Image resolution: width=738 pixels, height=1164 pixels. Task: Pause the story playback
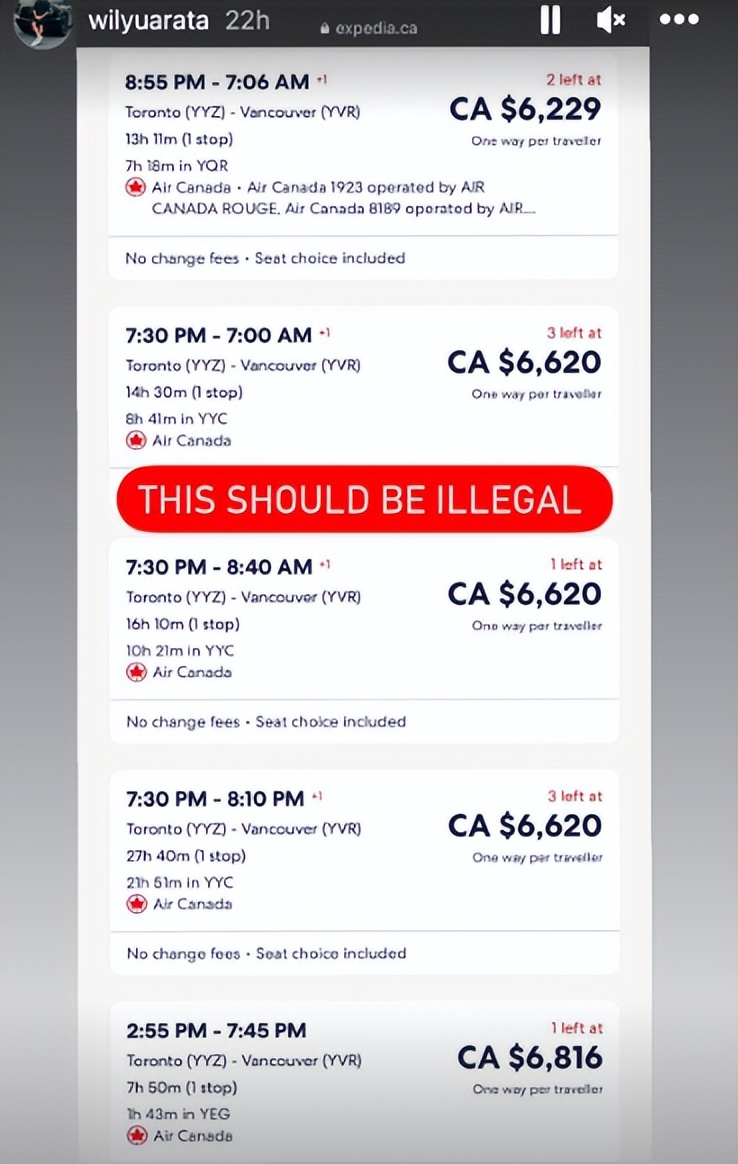click(x=550, y=20)
